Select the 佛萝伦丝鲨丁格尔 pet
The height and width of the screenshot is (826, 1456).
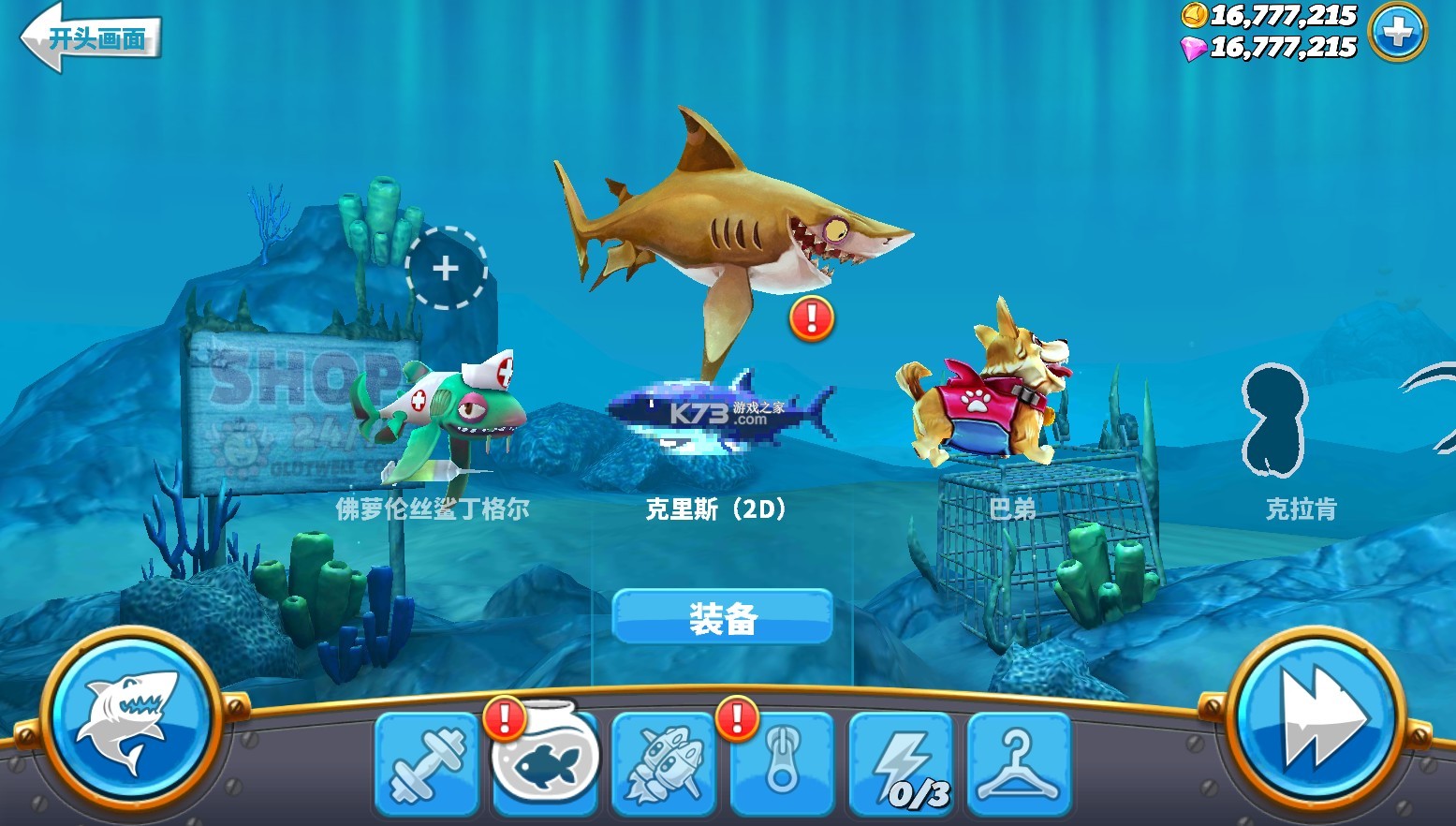click(x=435, y=421)
